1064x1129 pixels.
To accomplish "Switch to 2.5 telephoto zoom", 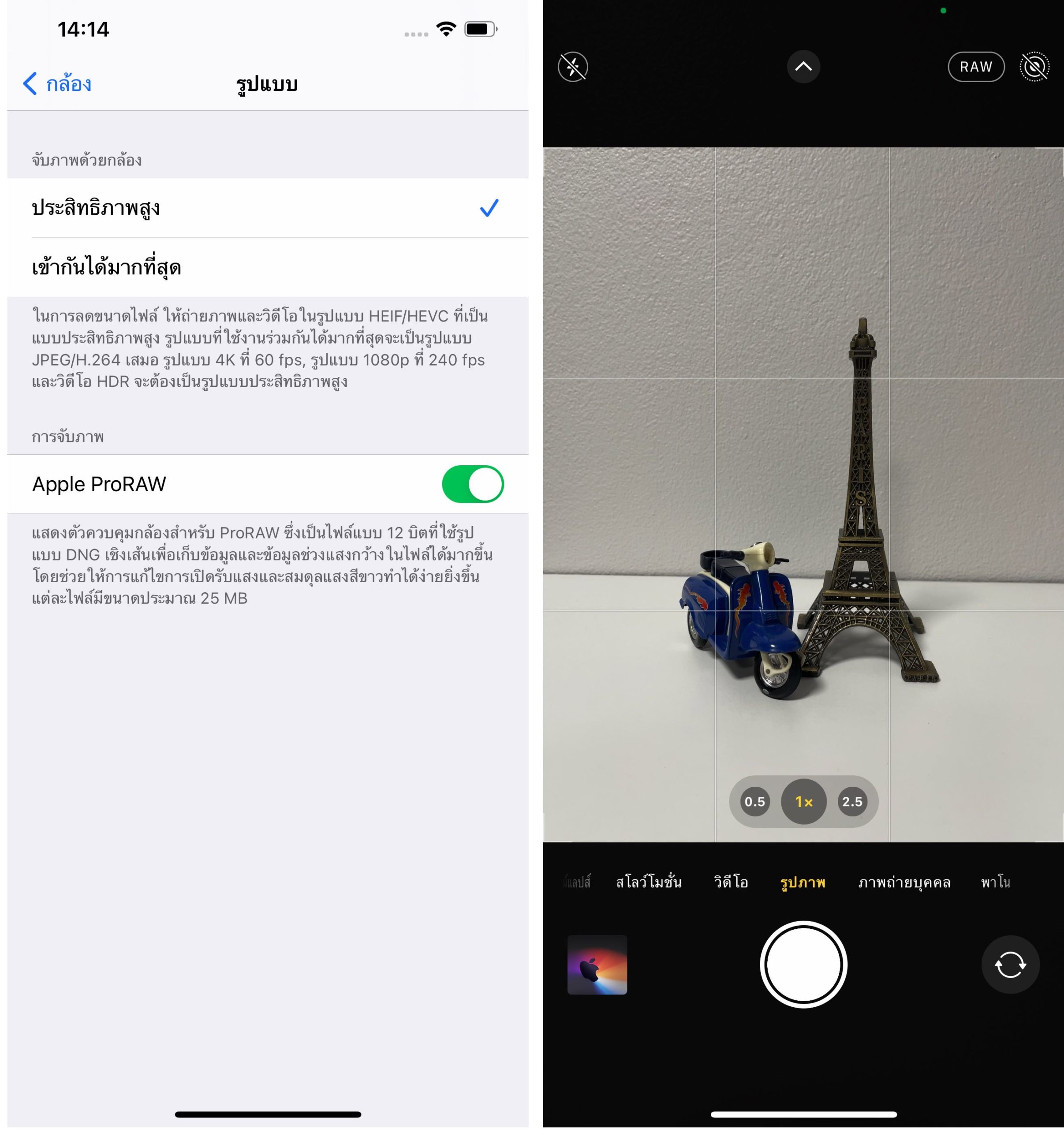I will point(851,801).
